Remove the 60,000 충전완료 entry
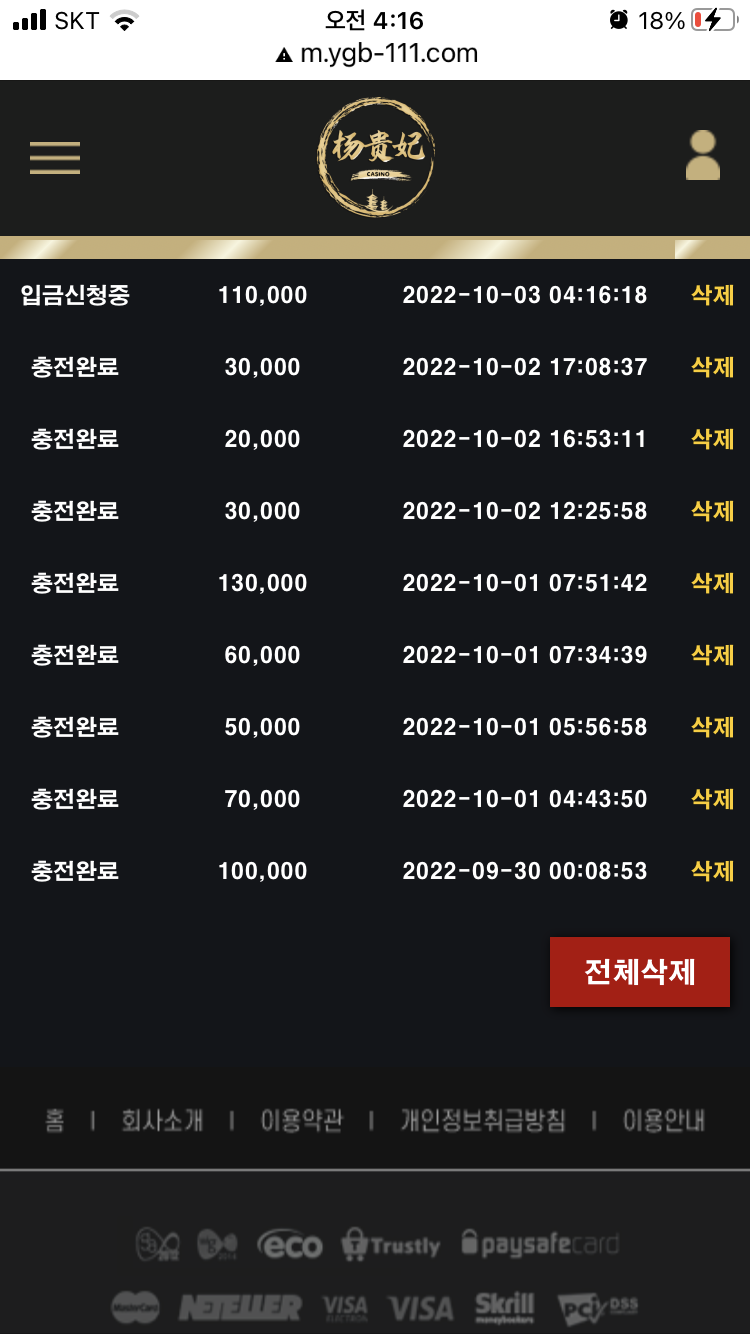Viewport: 750px width, 1334px height. 712,655
